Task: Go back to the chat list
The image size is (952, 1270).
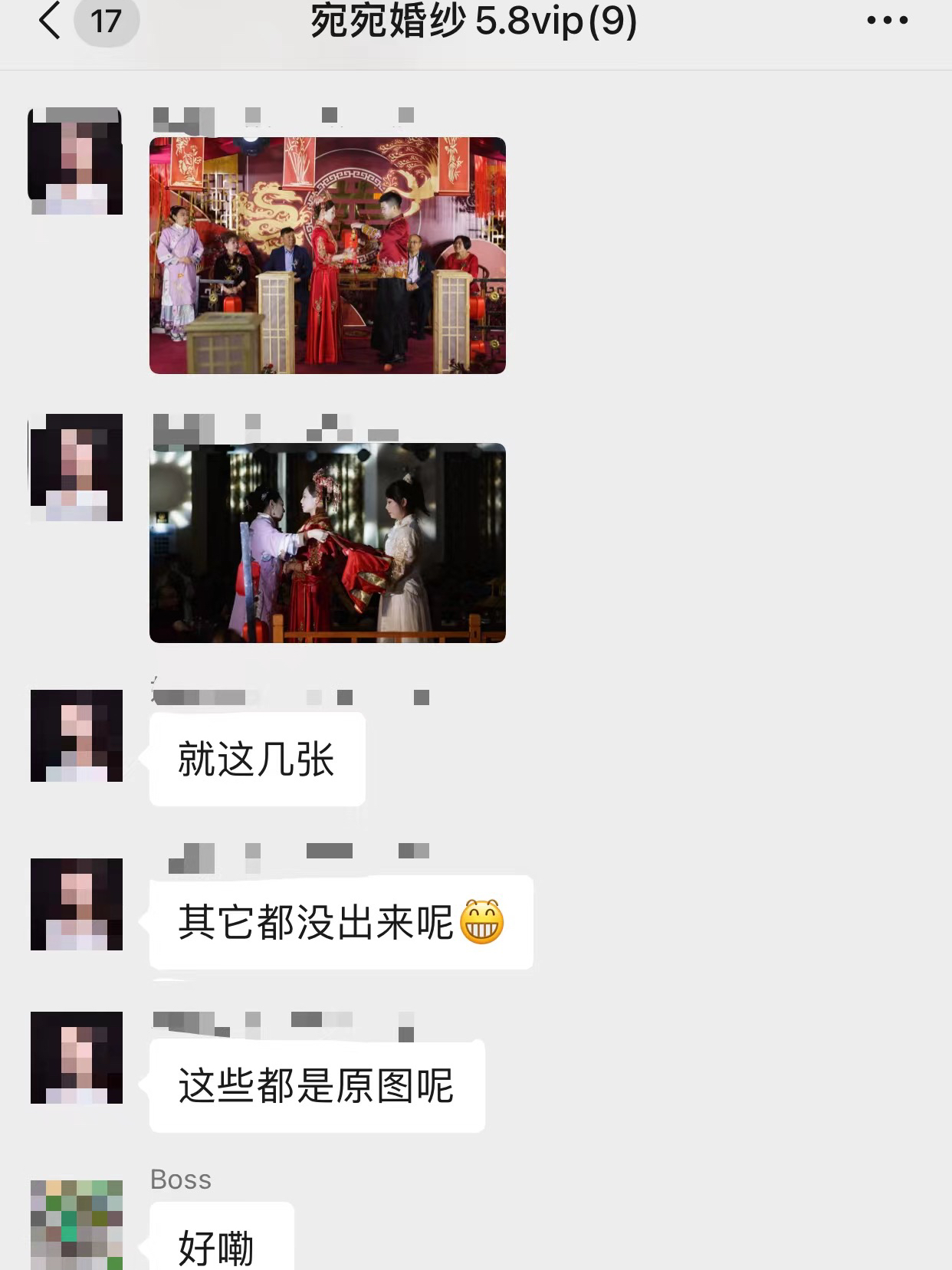Action: pyautogui.click(x=50, y=21)
